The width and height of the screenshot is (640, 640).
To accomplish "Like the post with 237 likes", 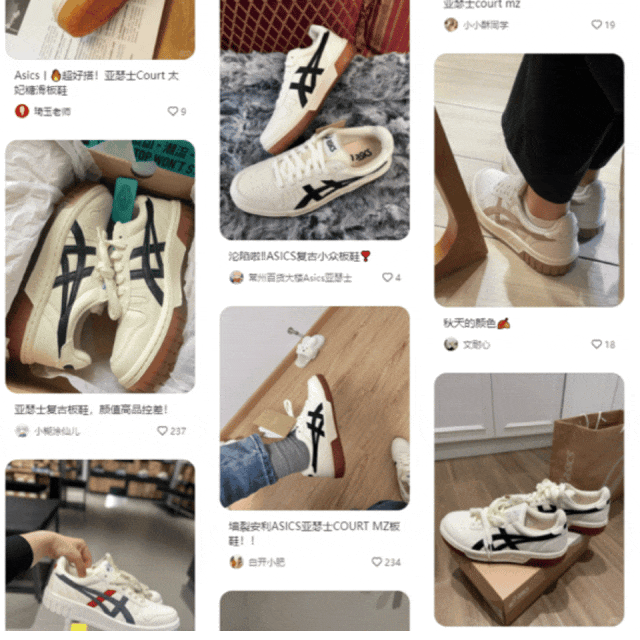I will [x=163, y=431].
